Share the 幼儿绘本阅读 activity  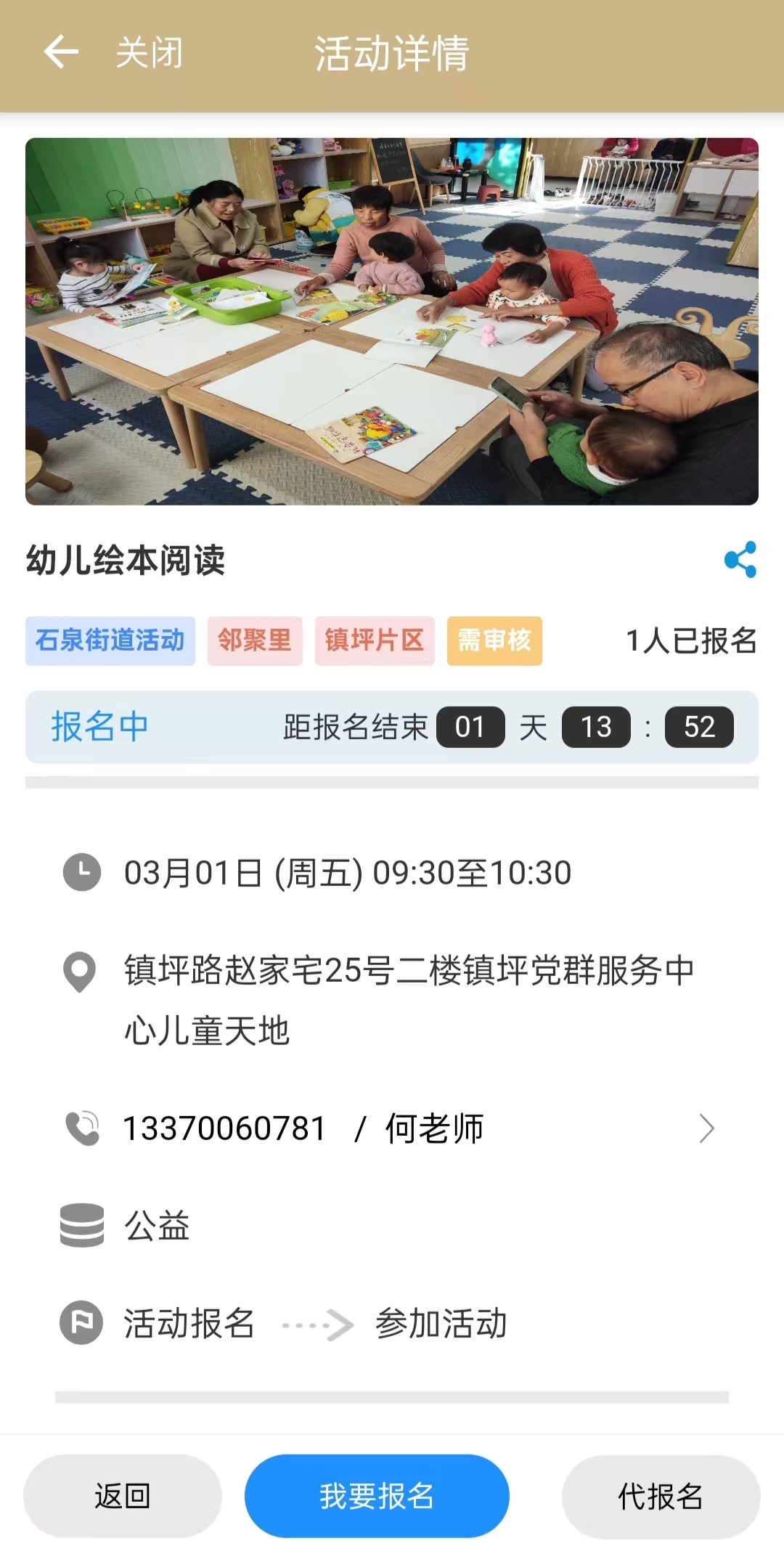pos(740,560)
